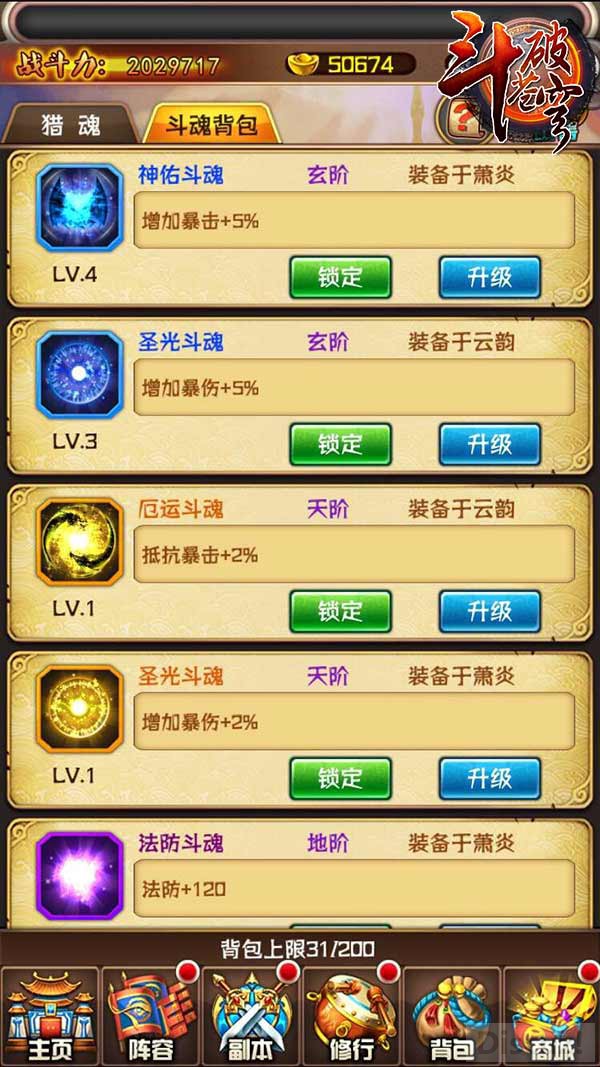This screenshot has width=600, height=1067.
Task: Go to the 主页 home section
Action: (48, 1015)
